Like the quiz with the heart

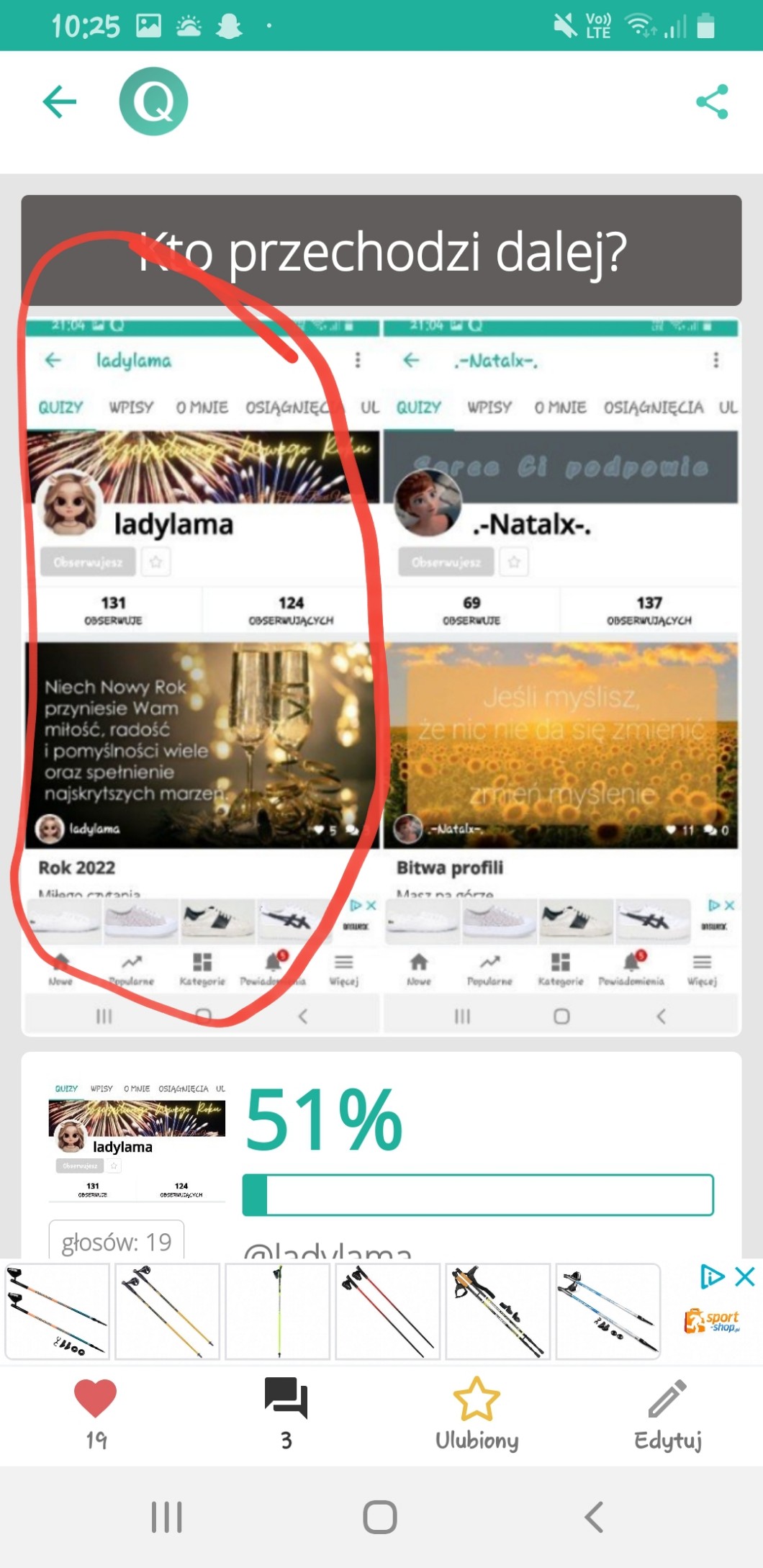(95, 1399)
